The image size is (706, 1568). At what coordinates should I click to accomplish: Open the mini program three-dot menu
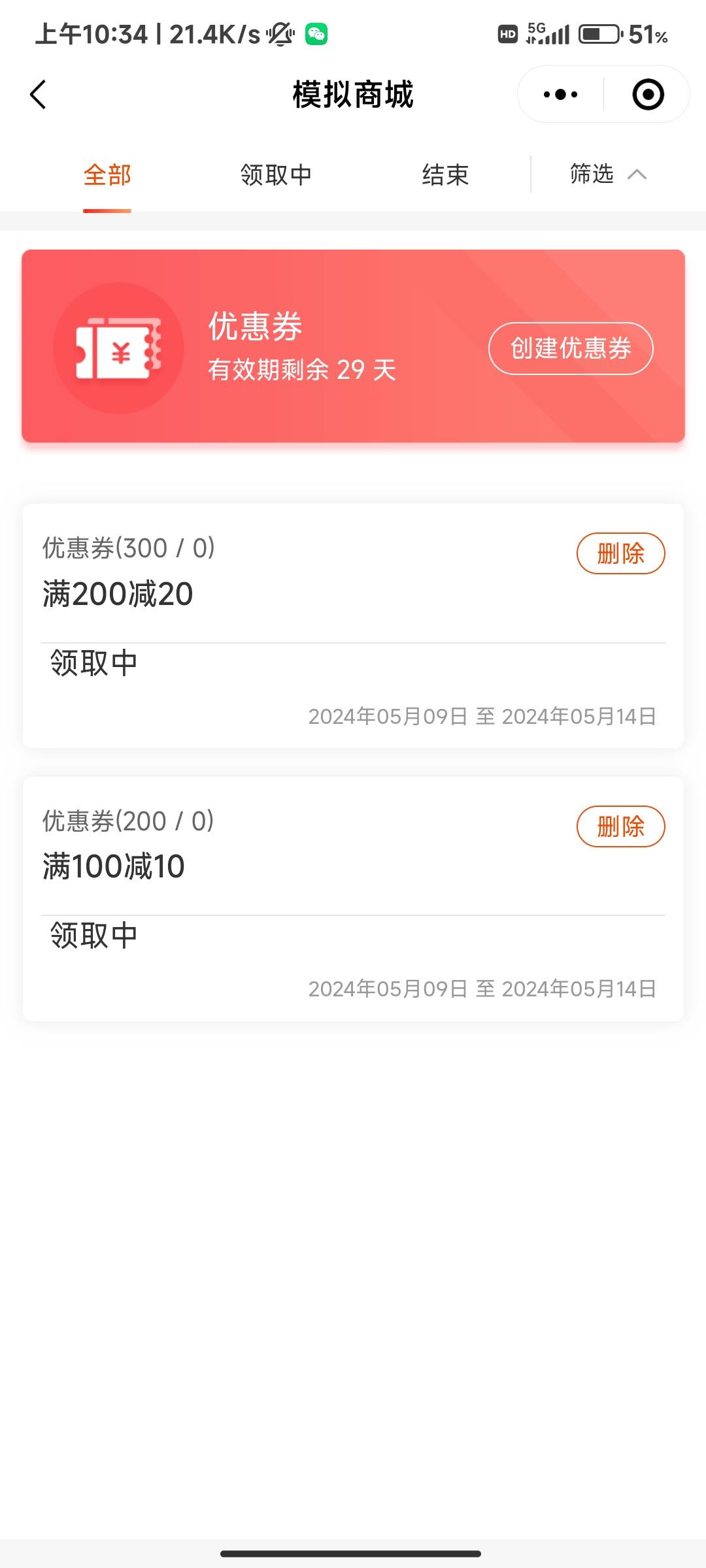560,95
